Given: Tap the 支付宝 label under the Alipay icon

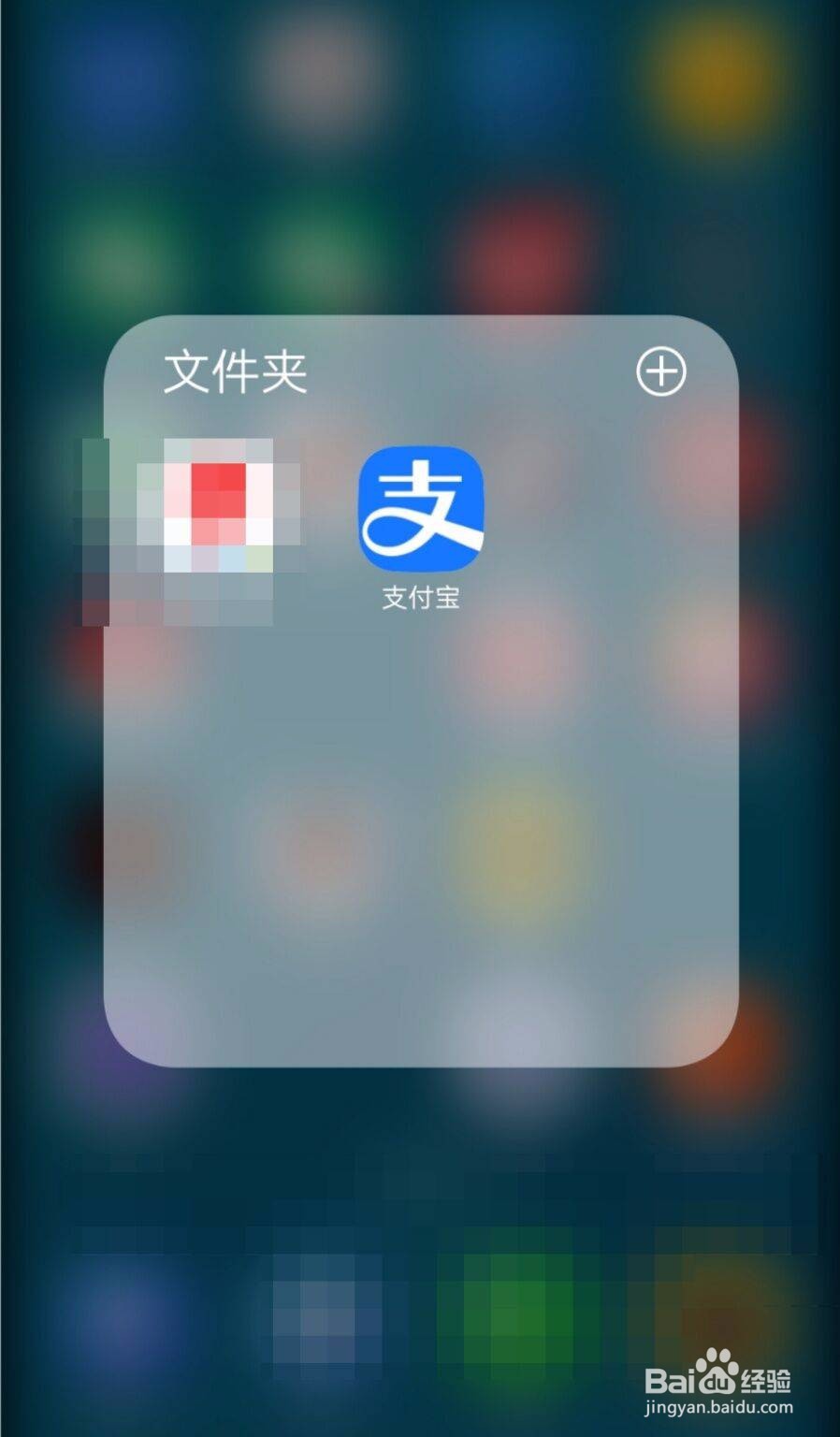Looking at the screenshot, I should point(422,596).
